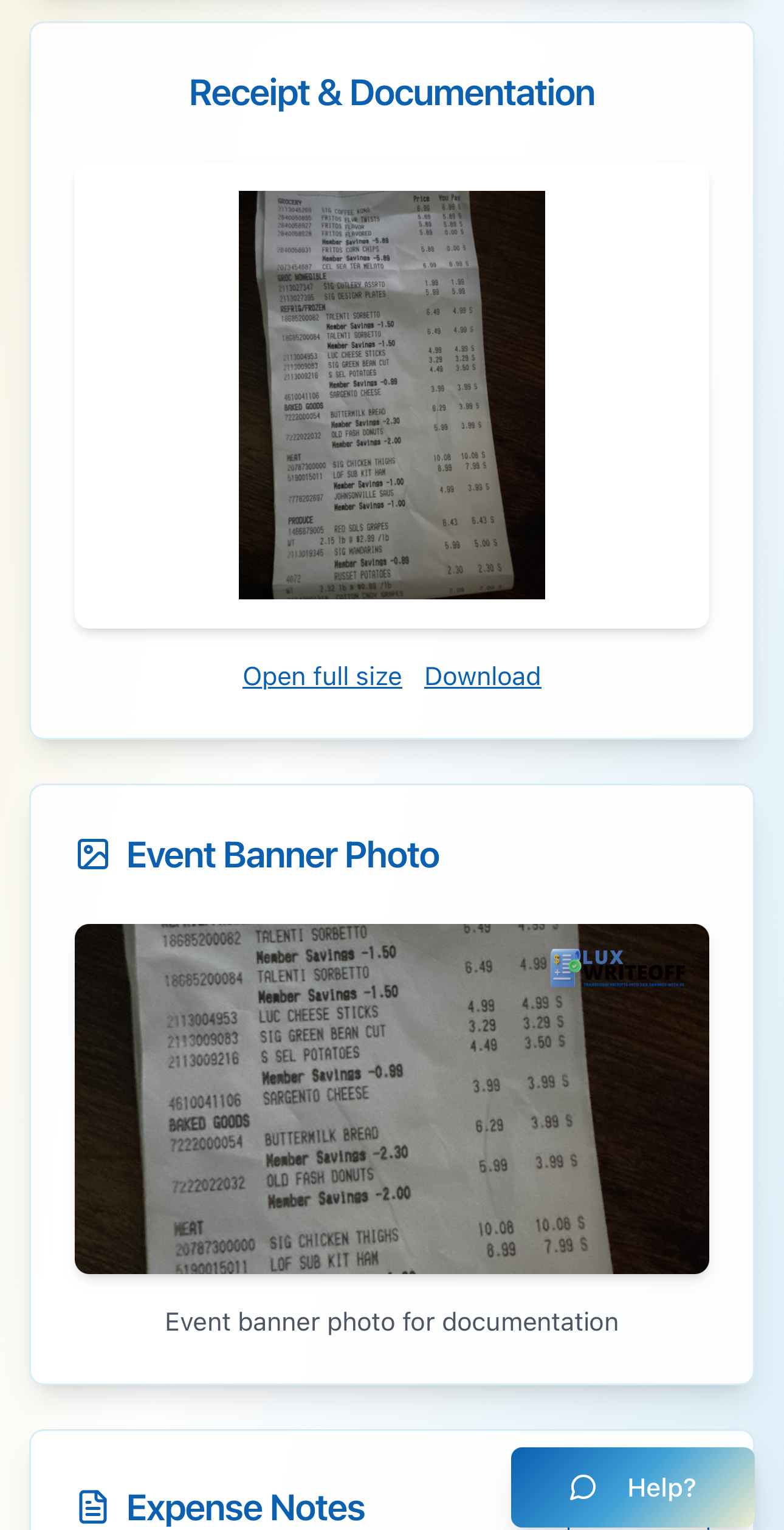Open the Help chat button
Image resolution: width=784 pixels, height=1530 pixels.
pos(632,1487)
